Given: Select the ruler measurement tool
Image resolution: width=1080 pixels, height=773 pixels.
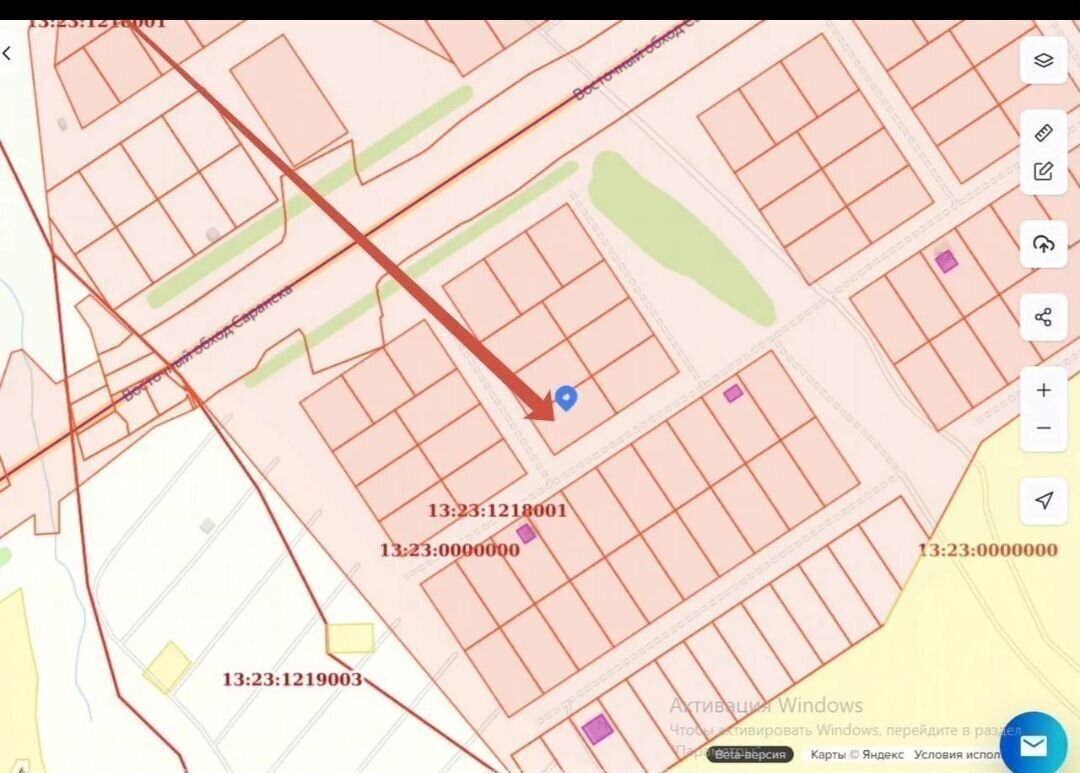Looking at the screenshot, I should (x=1043, y=133).
